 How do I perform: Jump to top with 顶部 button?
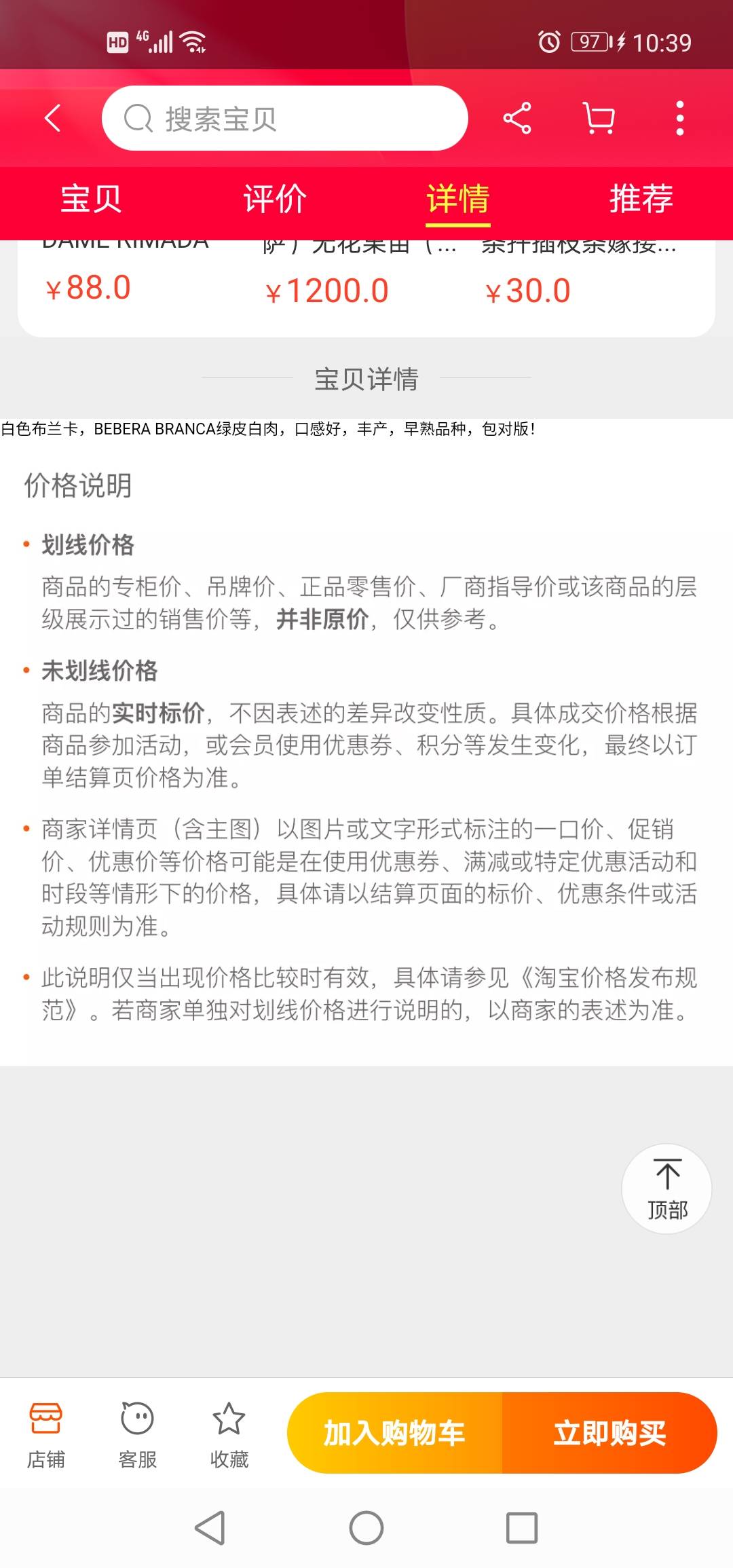pyautogui.click(x=666, y=1189)
